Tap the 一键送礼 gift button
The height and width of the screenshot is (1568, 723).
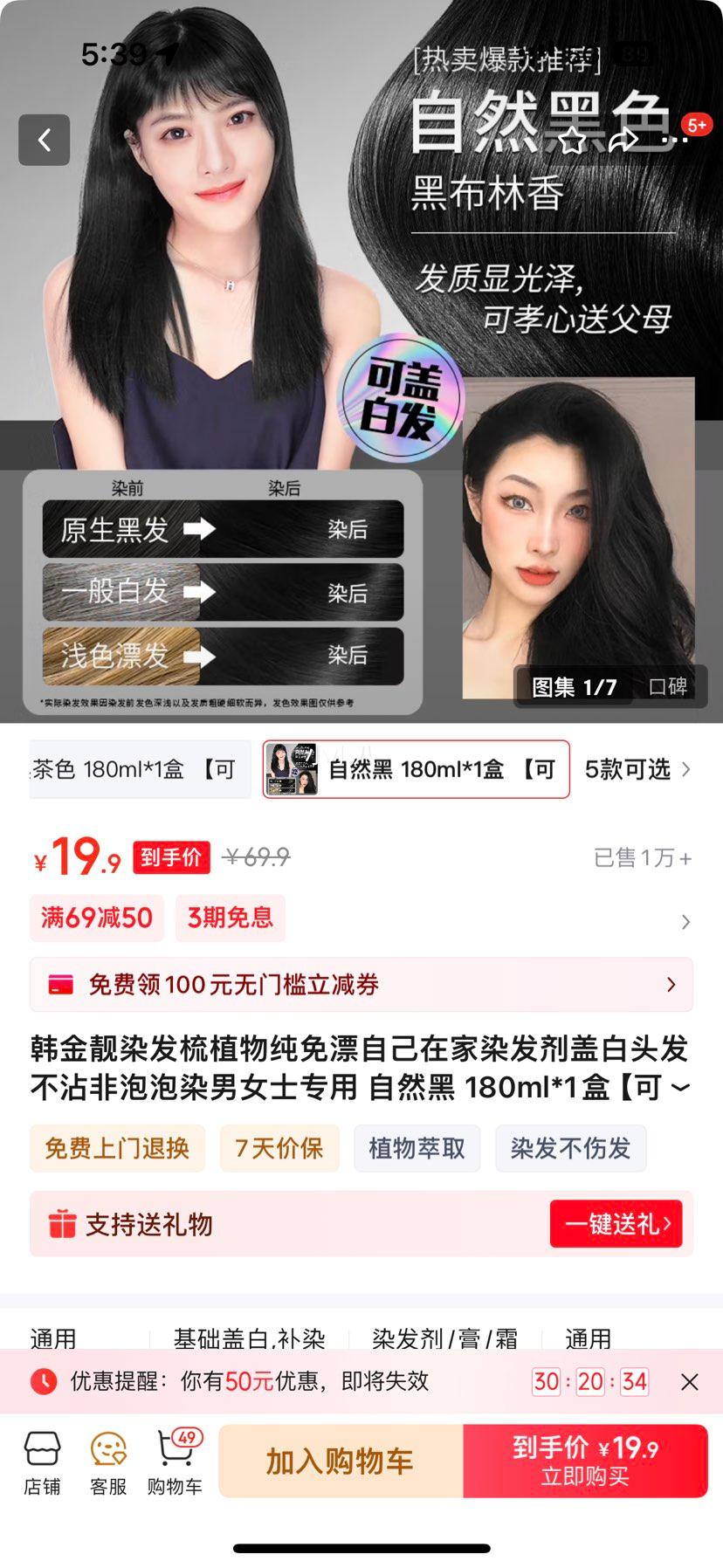point(616,1224)
